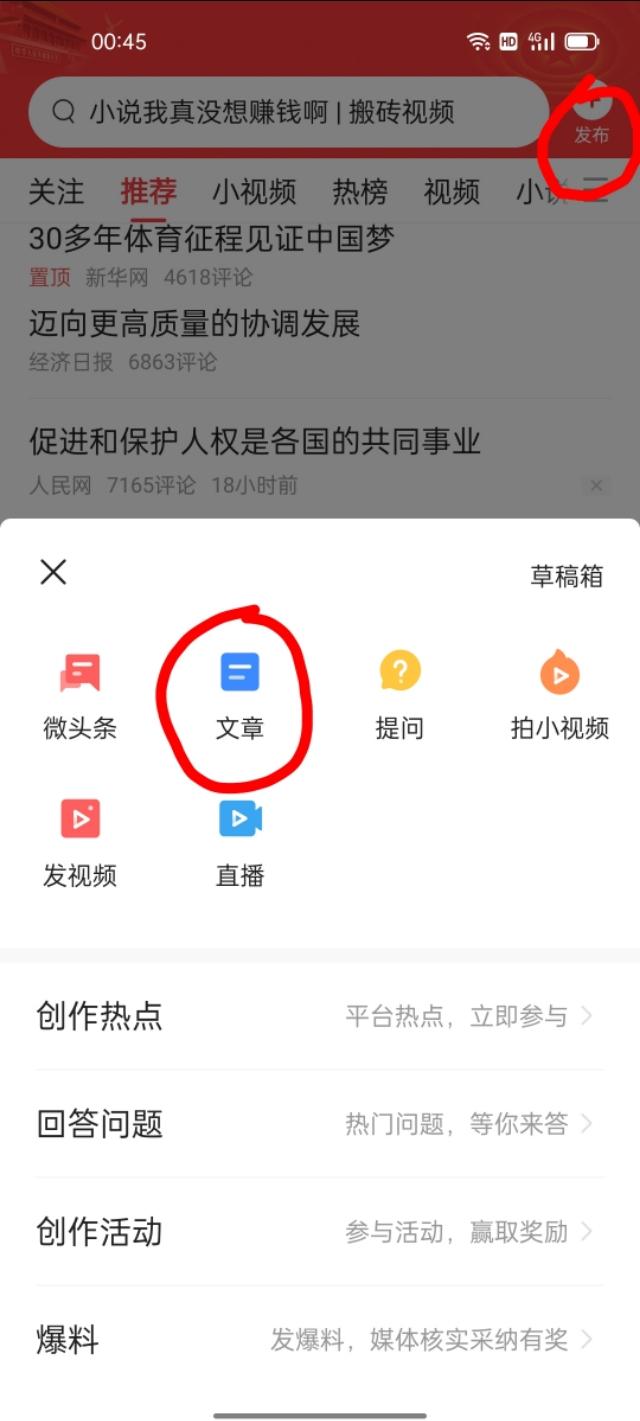The height and width of the screenshot is (1421, 640).
Task: Ask a question via 提问
Action: pos(399,695)
